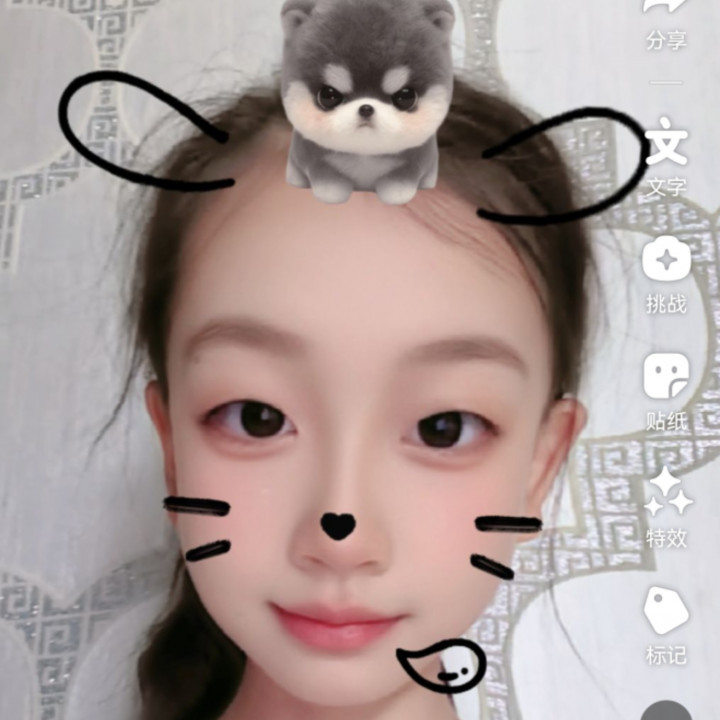Open the 挑战 challenge option
This screenshot has height=720, width=720.
point(667,276)
